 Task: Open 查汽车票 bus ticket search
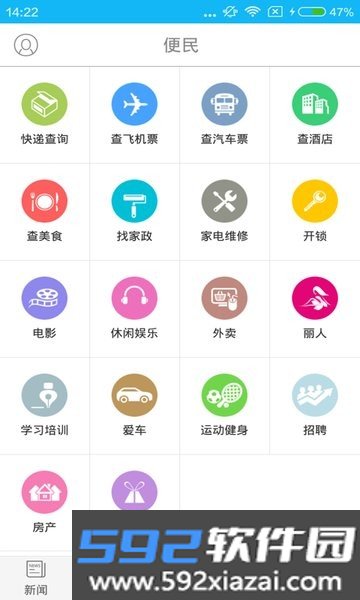point(225,115)
